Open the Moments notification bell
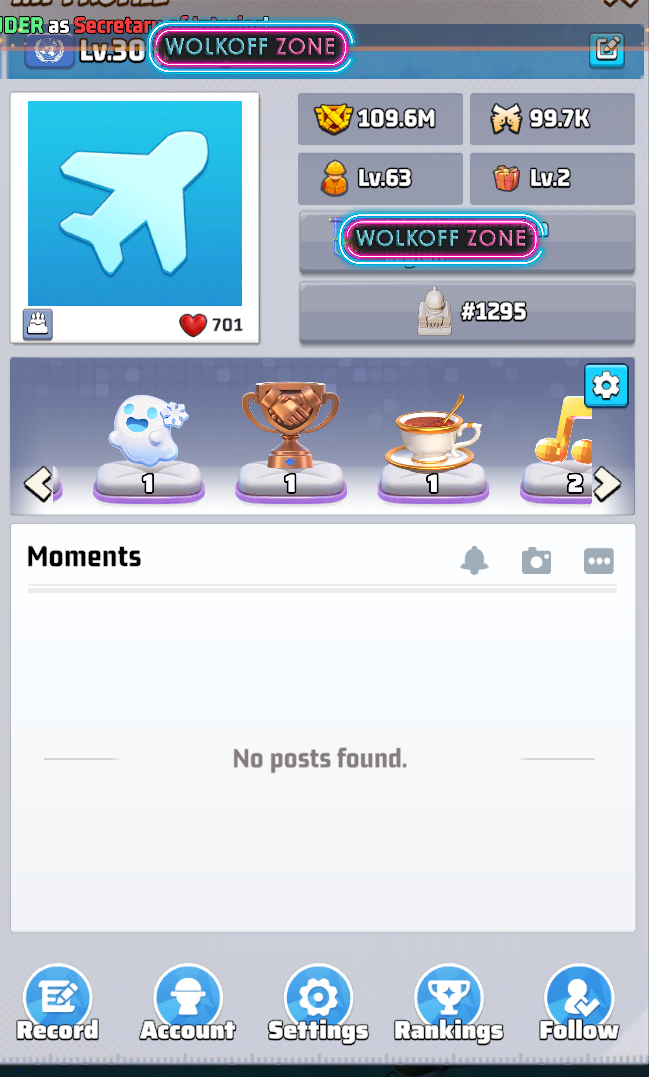This screenshot has height=1077, width=649. pos(474,561)
